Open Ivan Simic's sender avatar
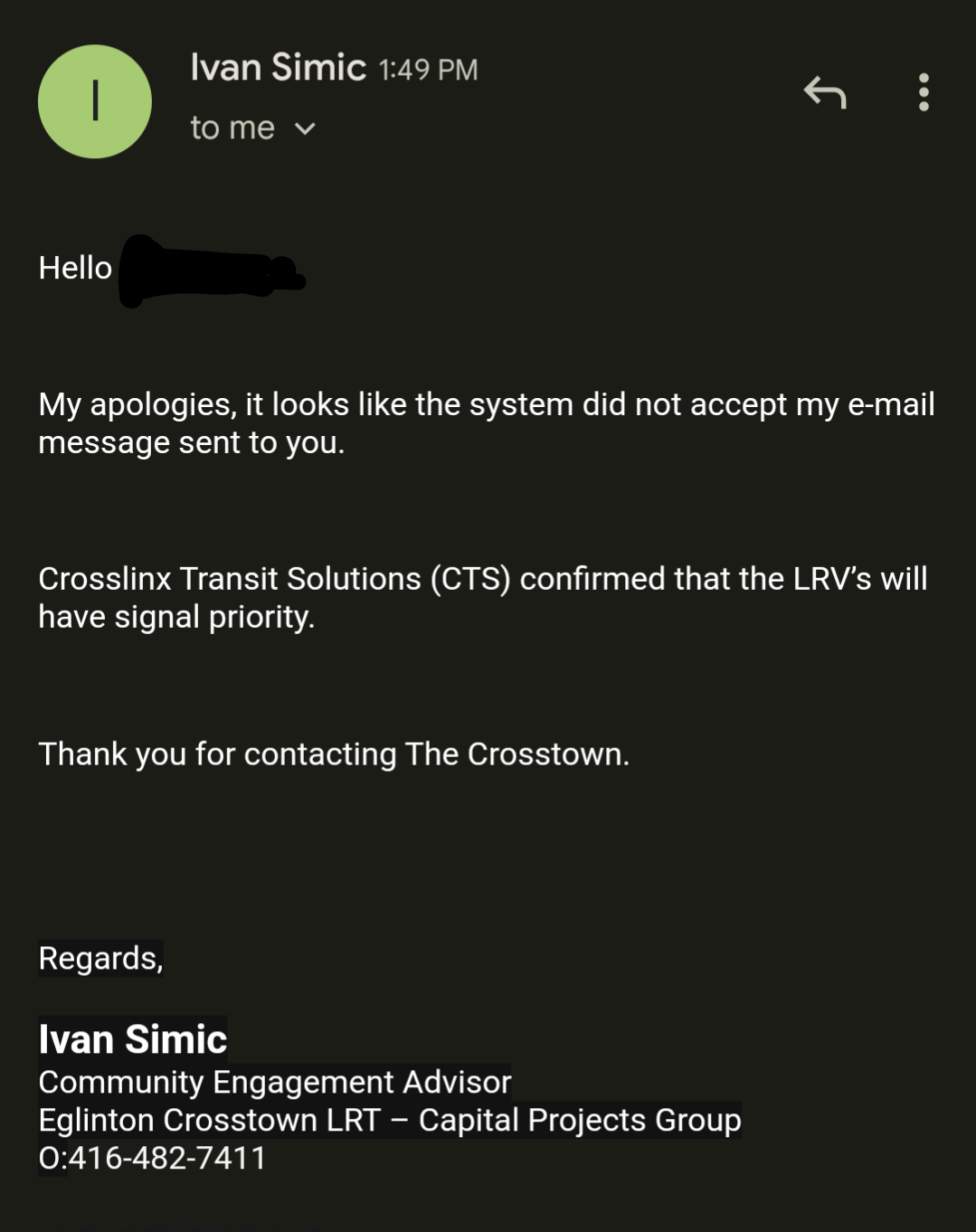Viewport: 976px width, 1232px height. coord(95,101)
